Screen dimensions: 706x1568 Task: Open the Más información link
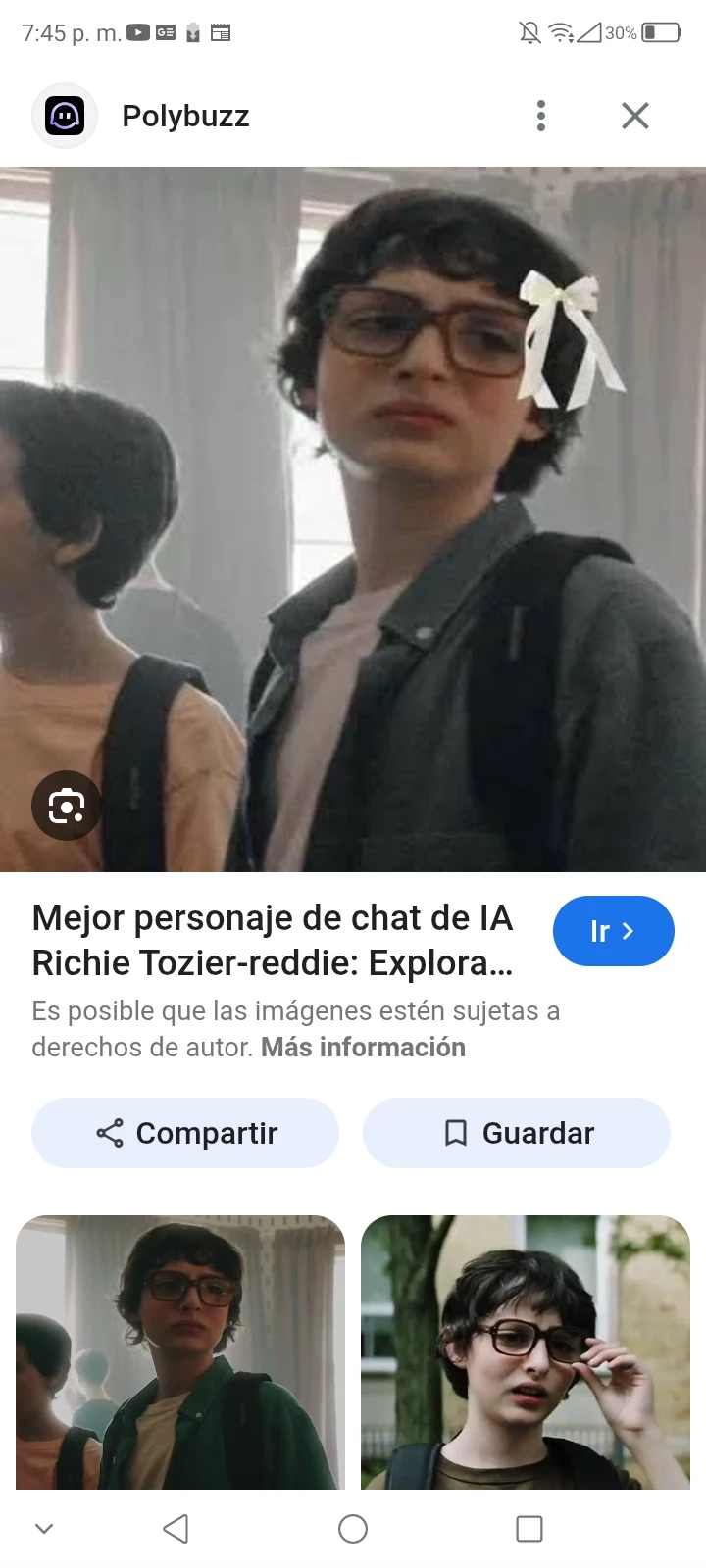(363, 1048)
